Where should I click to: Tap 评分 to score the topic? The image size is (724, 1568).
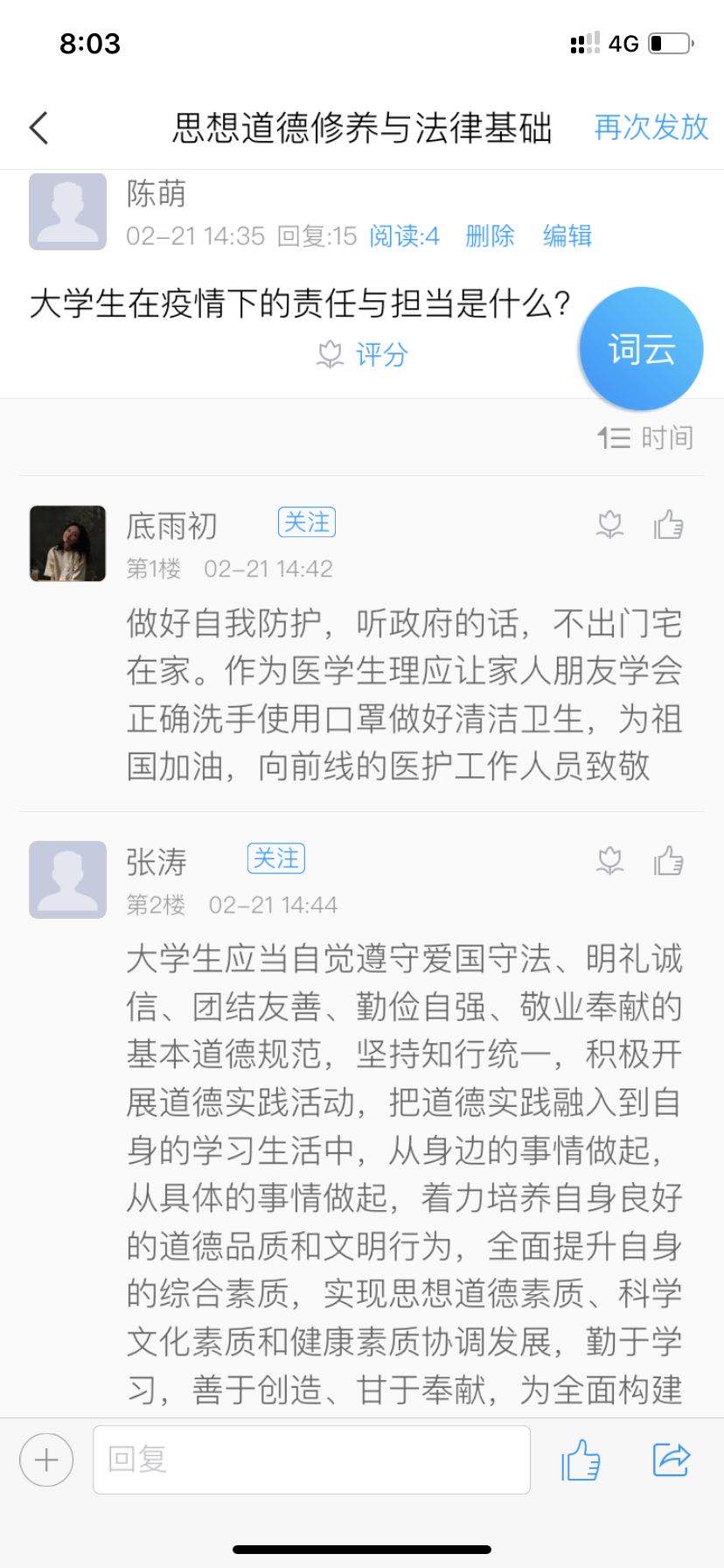[364, 354]
